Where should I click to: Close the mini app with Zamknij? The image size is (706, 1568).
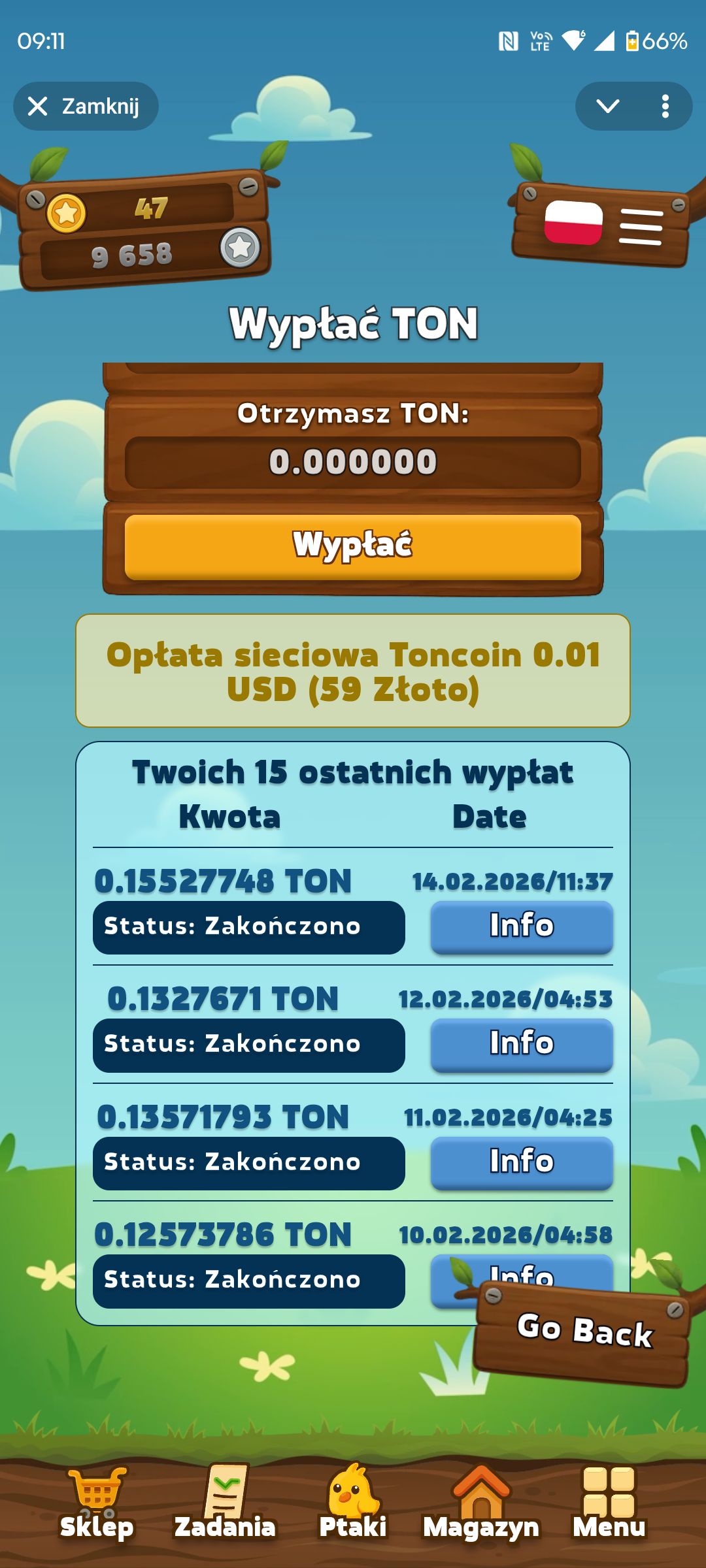85,106
